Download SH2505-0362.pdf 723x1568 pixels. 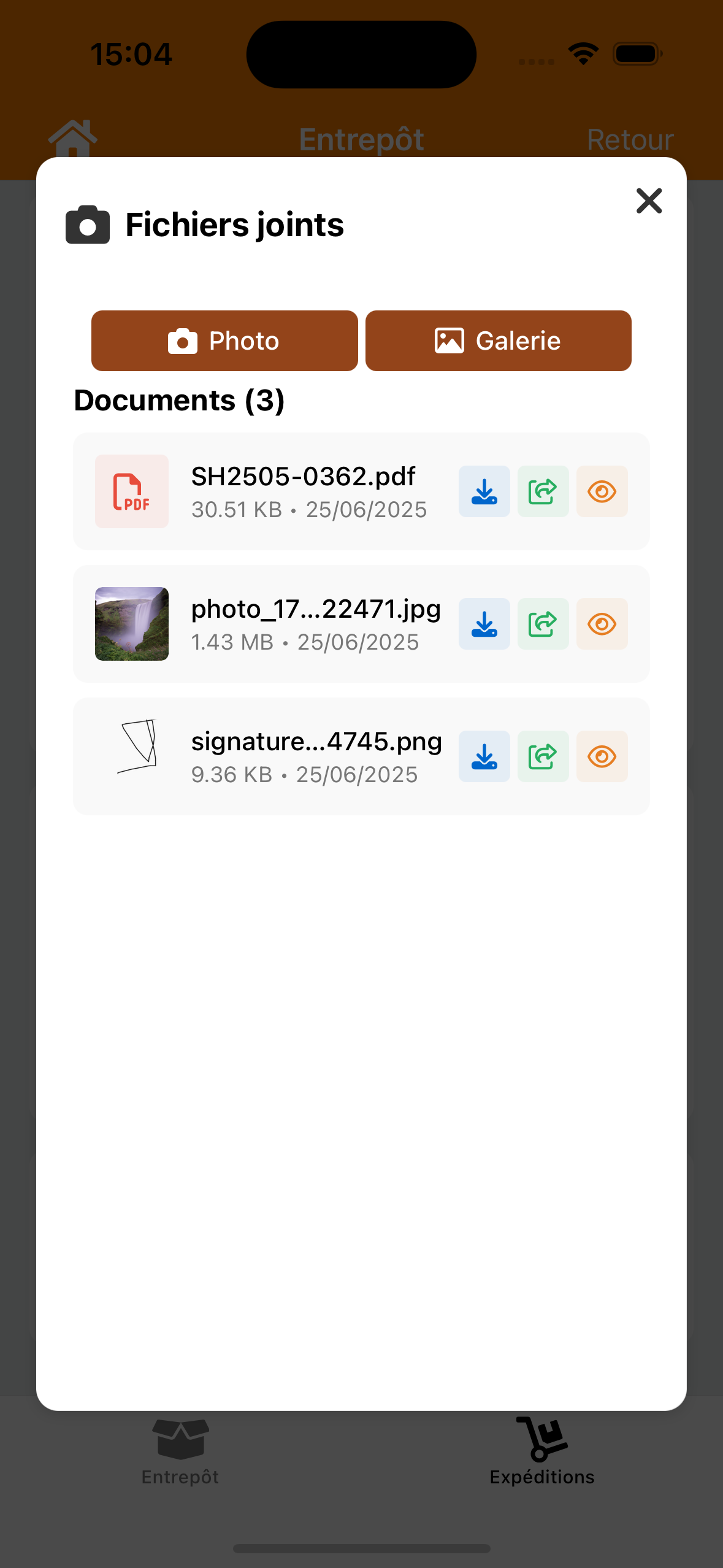click(484, 491)
